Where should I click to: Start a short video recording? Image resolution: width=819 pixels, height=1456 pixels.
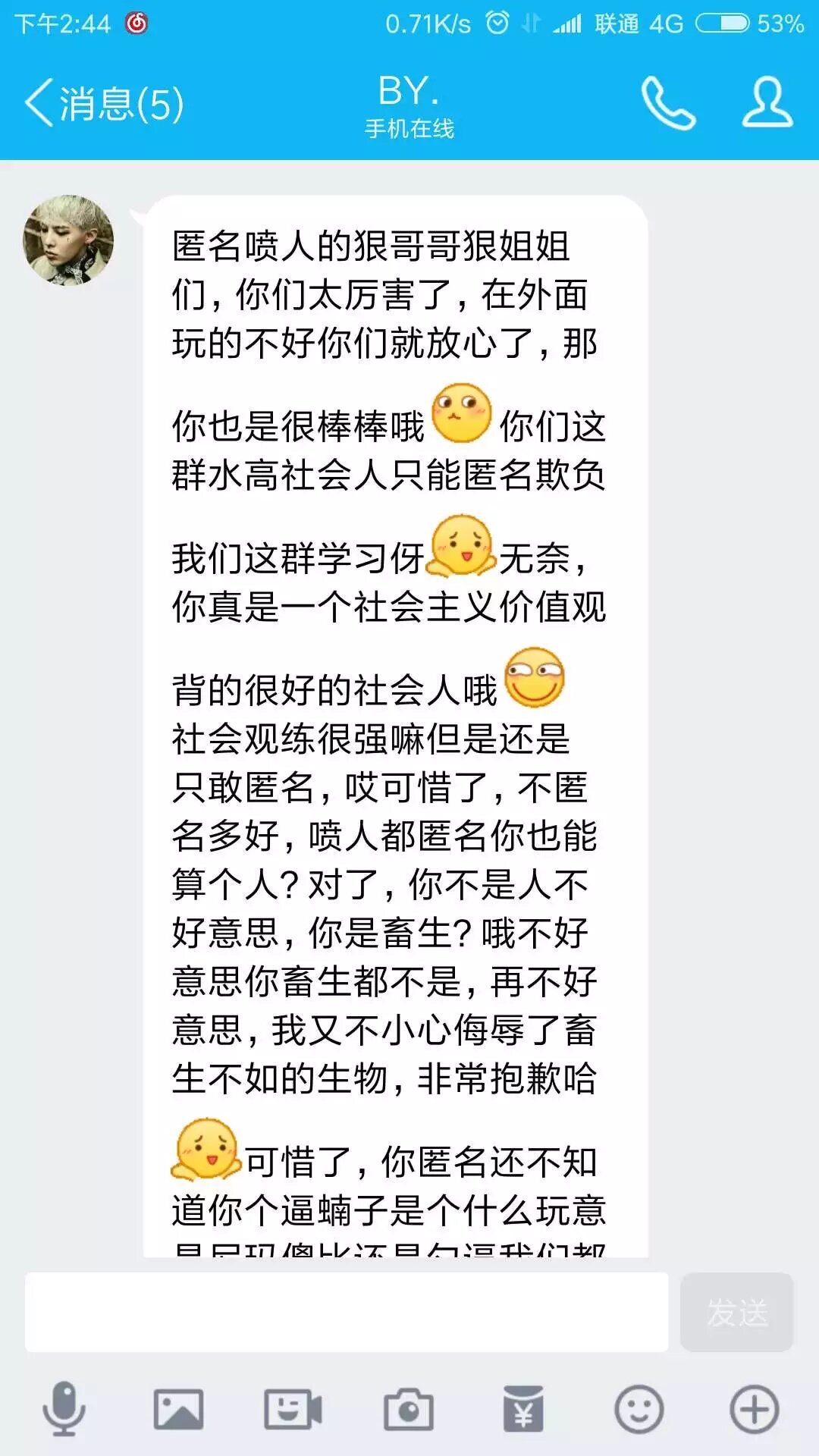(x=293, y=1410)
